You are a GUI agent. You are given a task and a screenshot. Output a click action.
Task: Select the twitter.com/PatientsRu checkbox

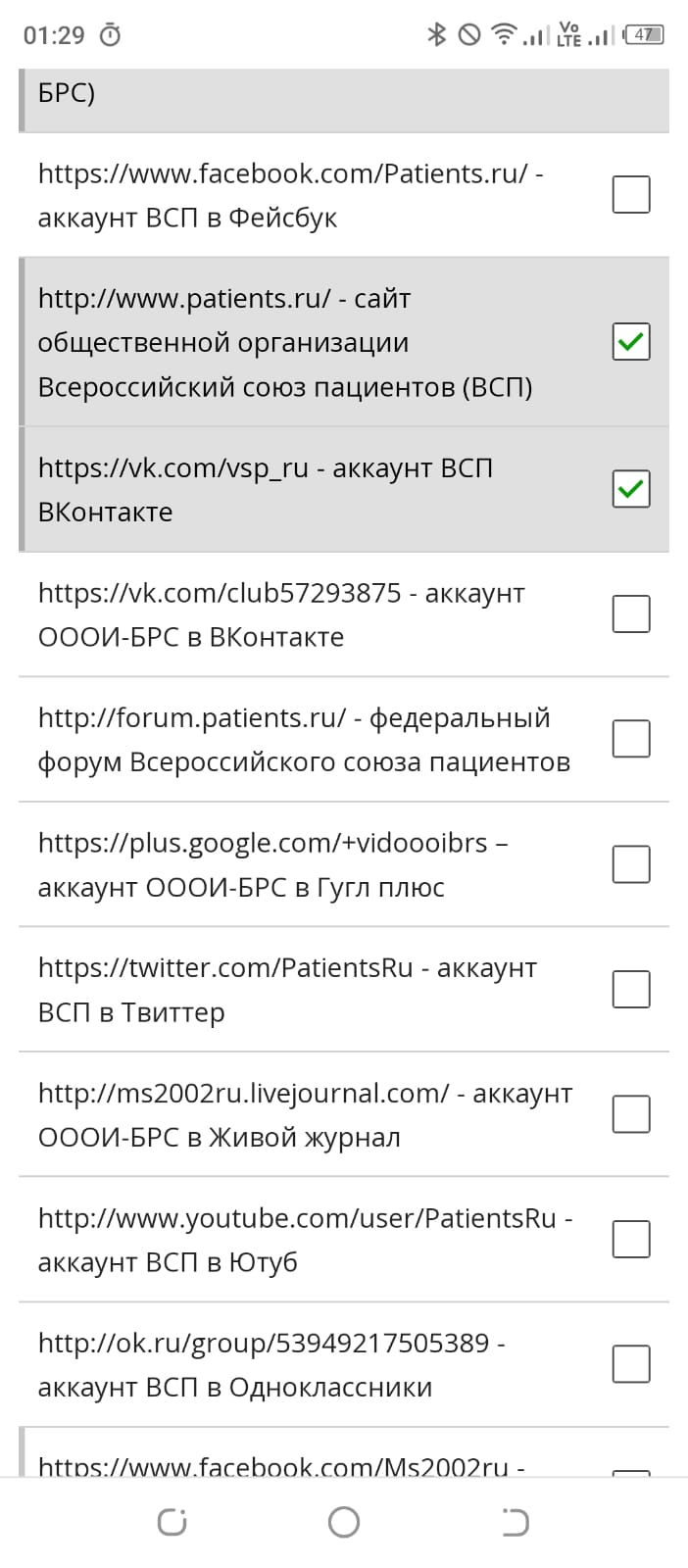(630, 989)
